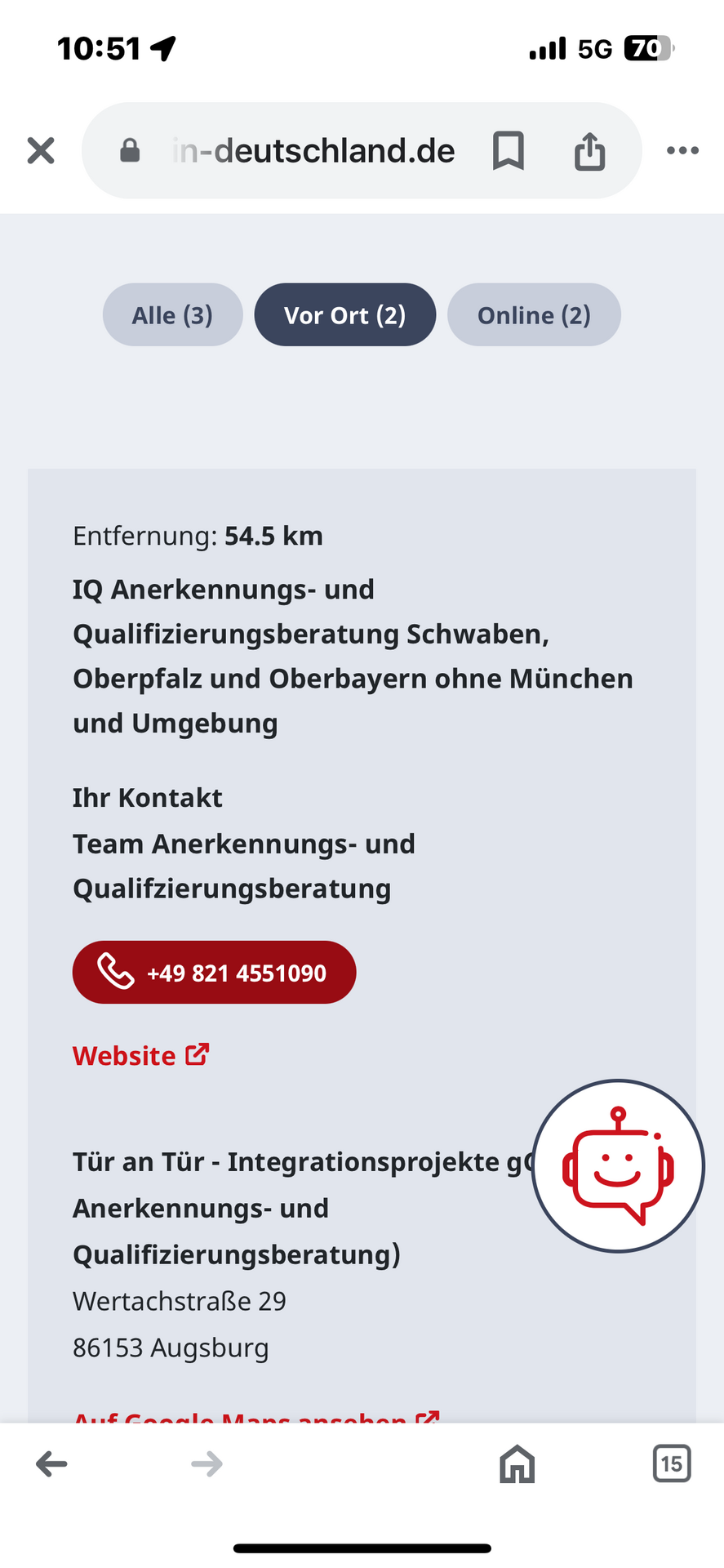724x1568 pixels.
Task: Go forward to the next page
Action: click(207, 1464)
